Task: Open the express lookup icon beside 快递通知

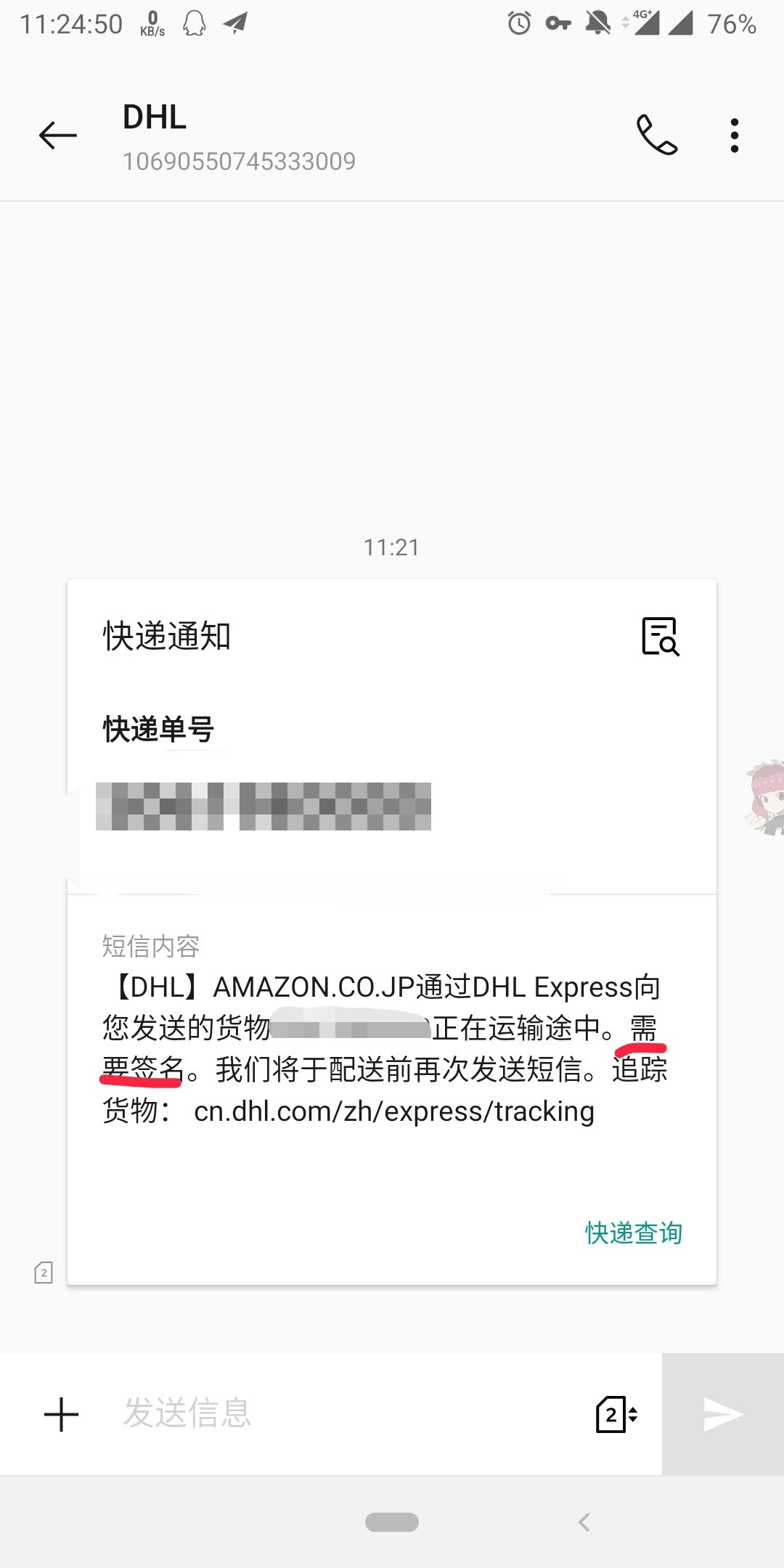Action: point(661,637)
